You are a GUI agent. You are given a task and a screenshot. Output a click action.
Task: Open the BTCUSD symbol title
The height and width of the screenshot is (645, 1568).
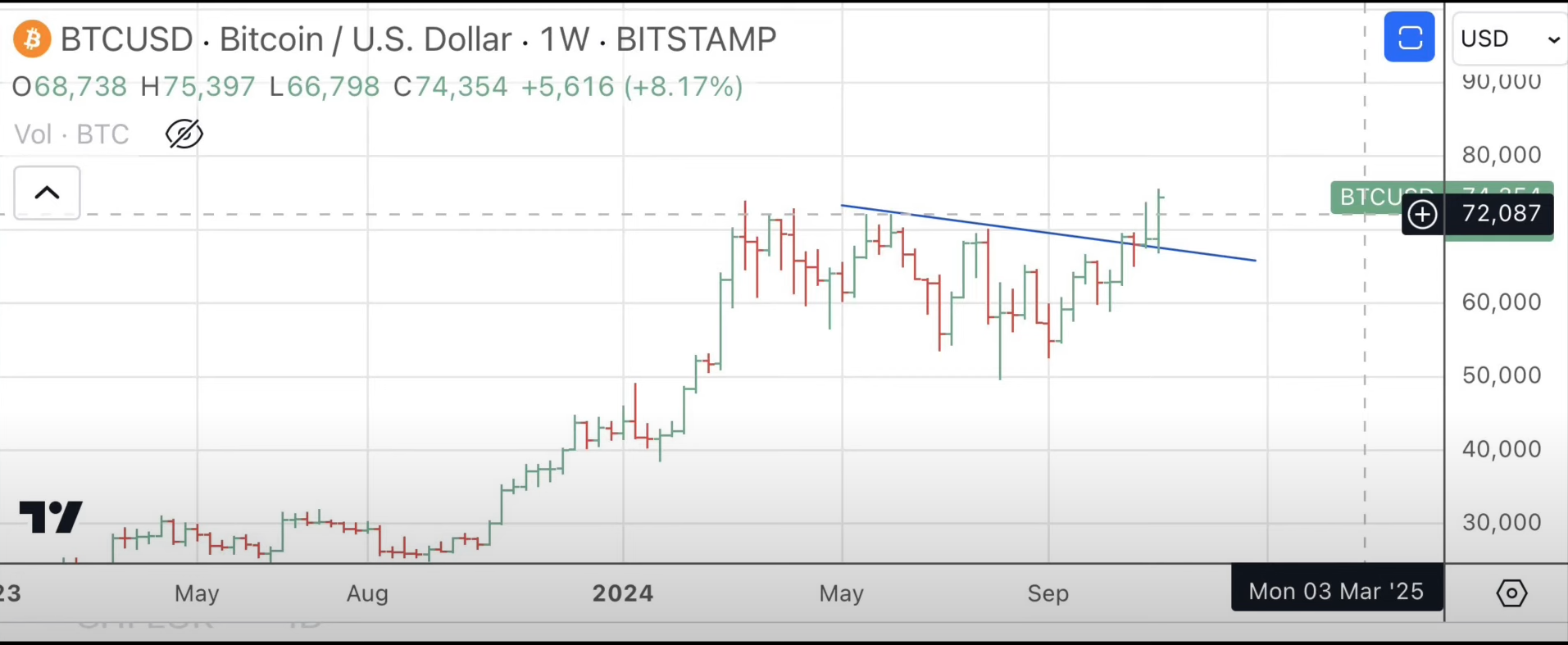tap(125, 39)
